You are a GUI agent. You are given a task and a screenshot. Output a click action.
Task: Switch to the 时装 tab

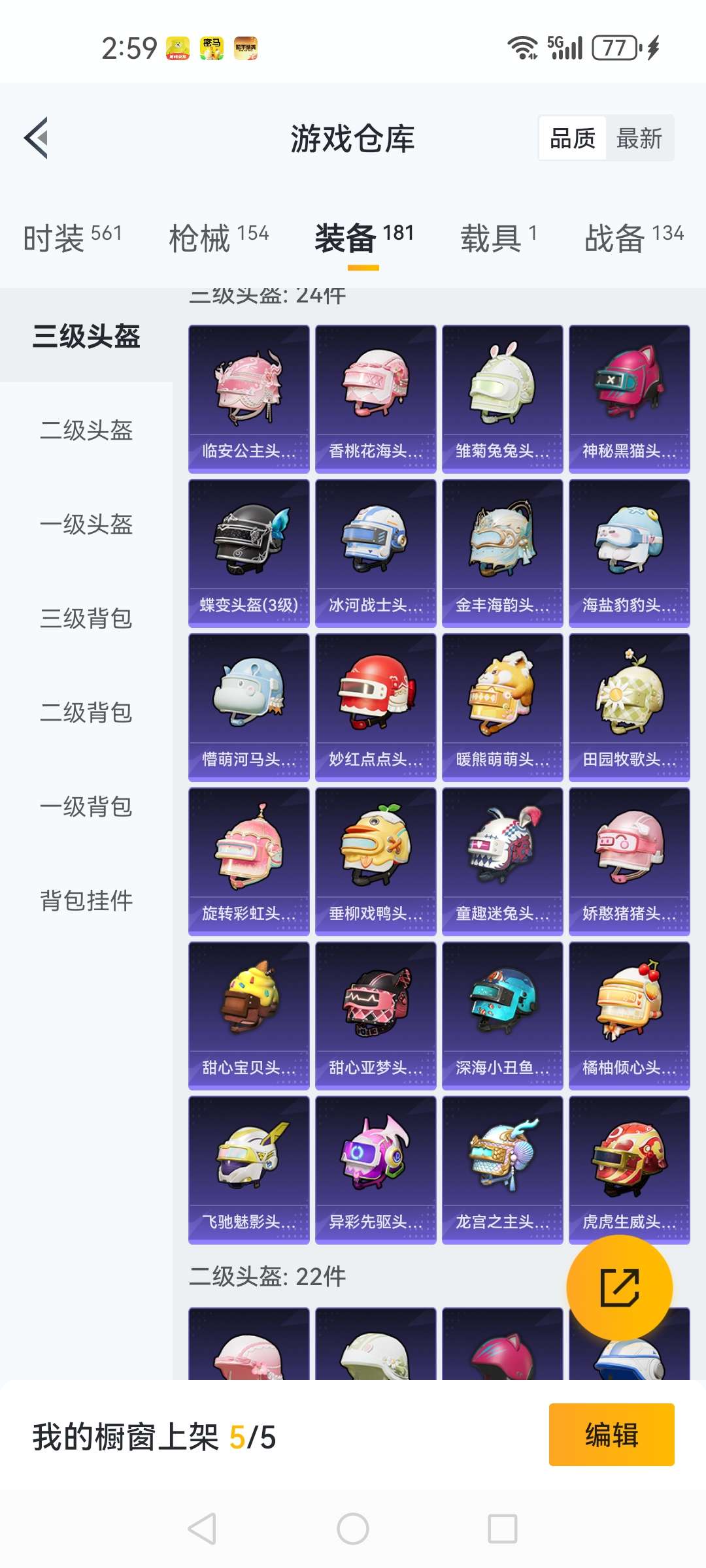click(73, 237)
